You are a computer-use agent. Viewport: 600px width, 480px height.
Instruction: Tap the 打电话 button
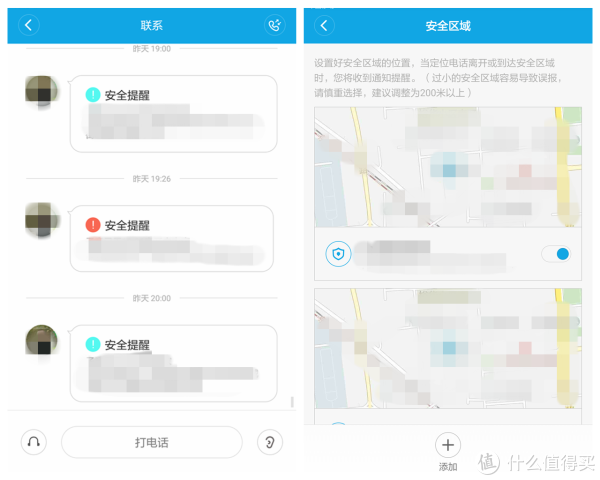(151, 442)
